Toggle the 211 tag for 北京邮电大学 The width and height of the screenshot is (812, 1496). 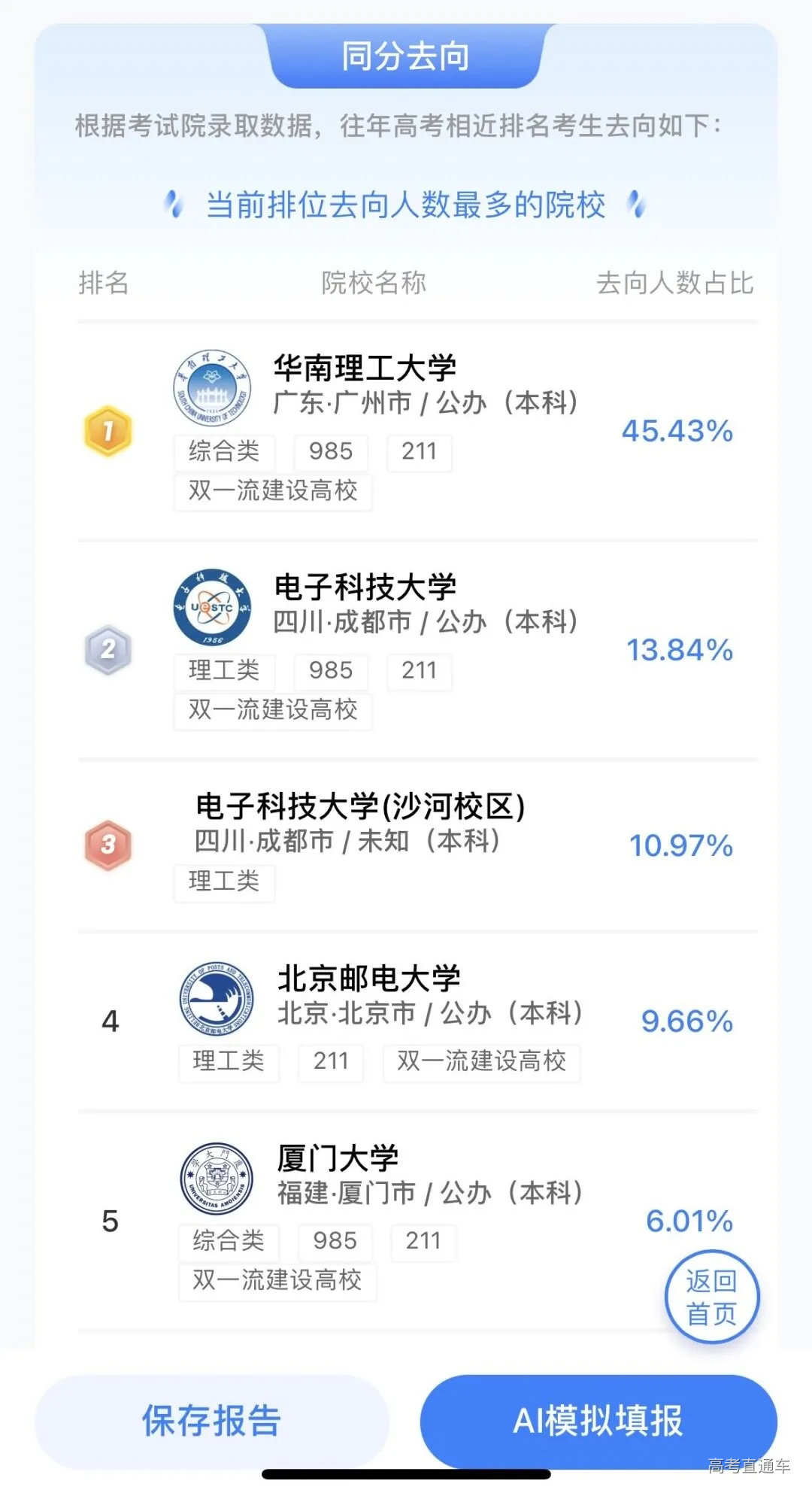click(x=331, y=1063)
